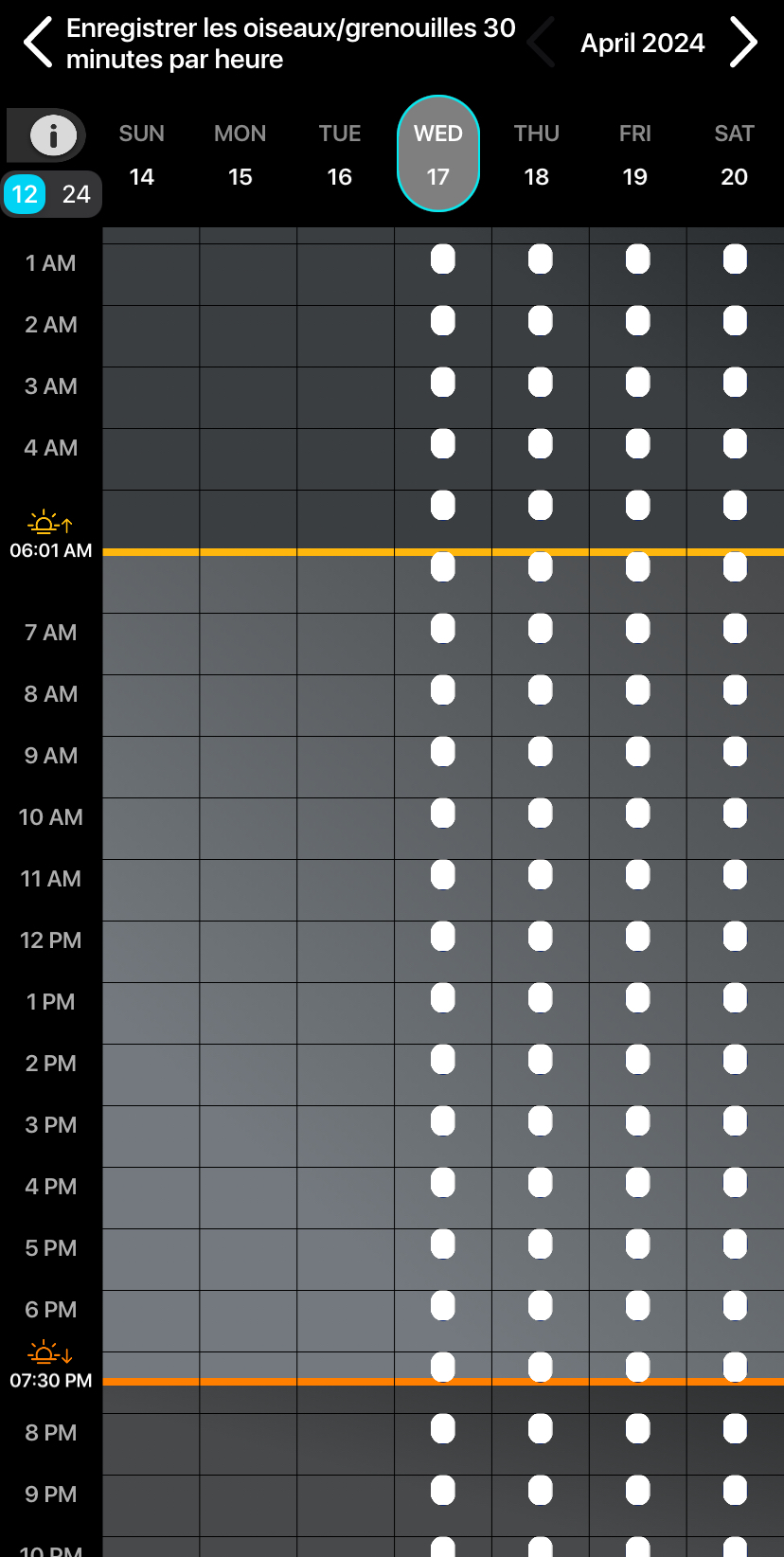Turn off Friday's 12 PM recording pill
The image size is (784, 1557).
(x=638, y=936)
